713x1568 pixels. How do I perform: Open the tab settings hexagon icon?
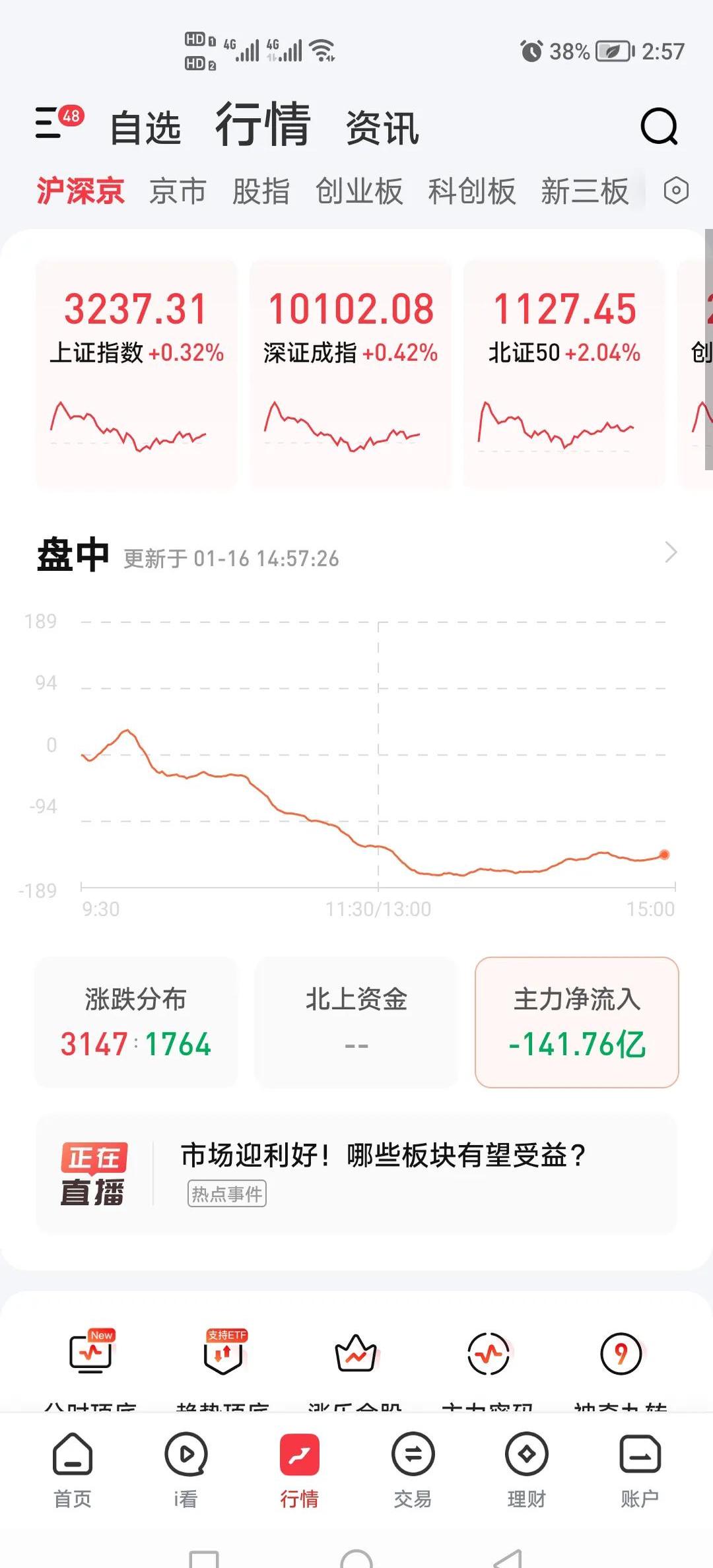tap(676, 191)
